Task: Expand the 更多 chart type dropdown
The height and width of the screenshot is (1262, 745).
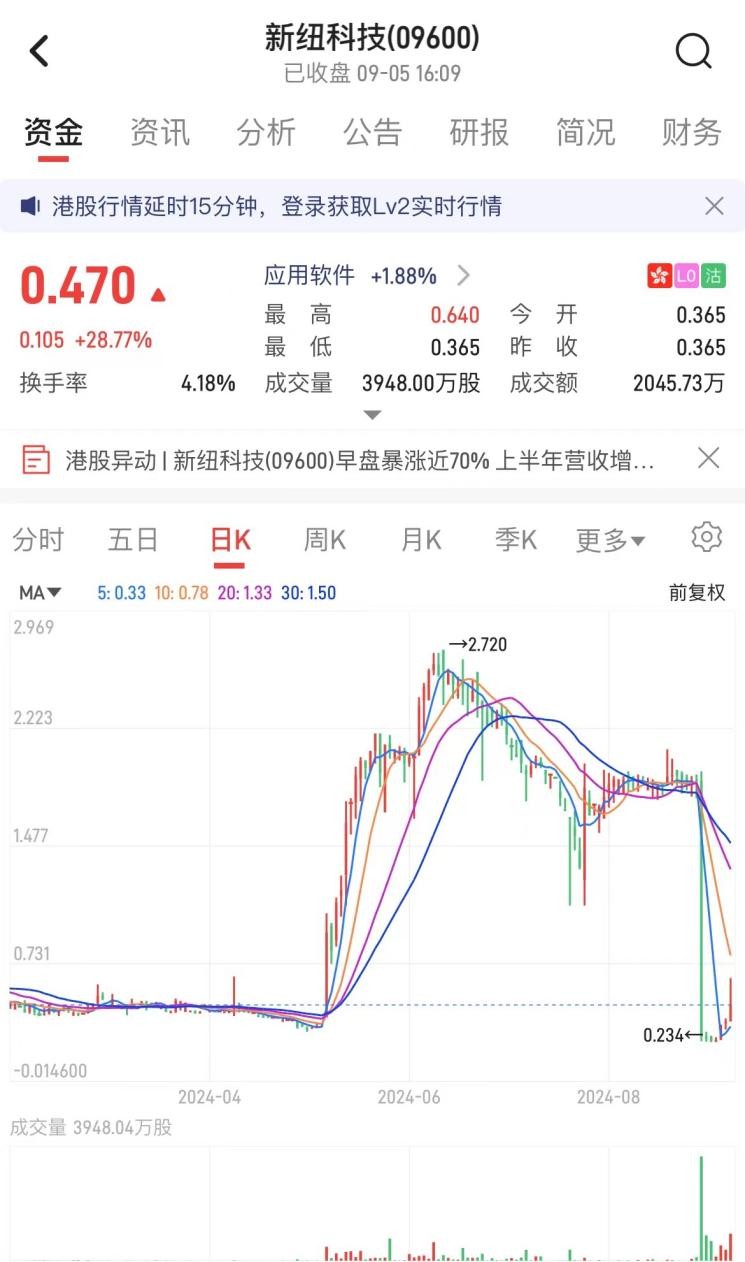Action: (610, 539)
